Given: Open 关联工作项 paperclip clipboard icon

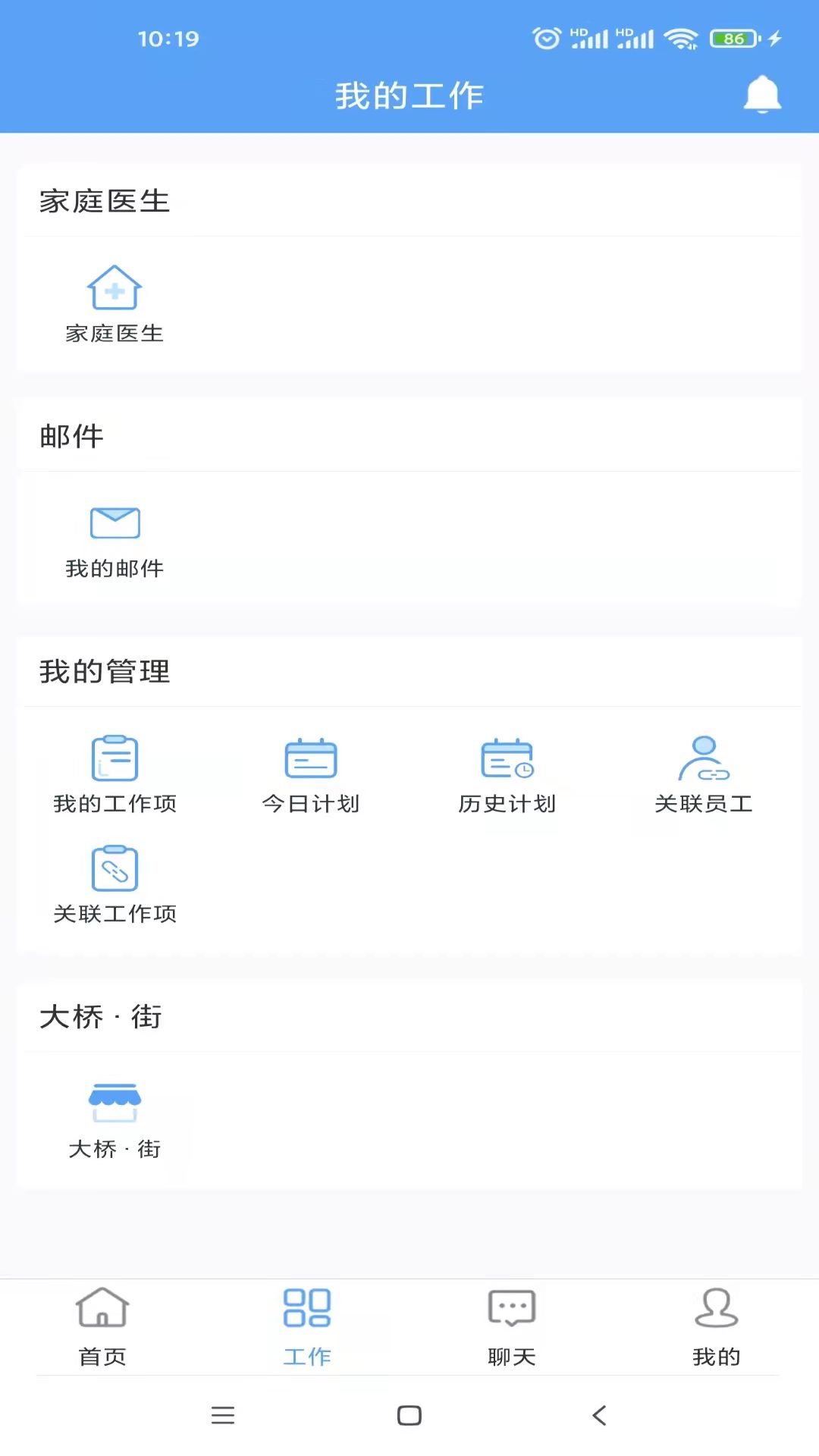Looking at the screenshot, I should [x=115, y=868].
